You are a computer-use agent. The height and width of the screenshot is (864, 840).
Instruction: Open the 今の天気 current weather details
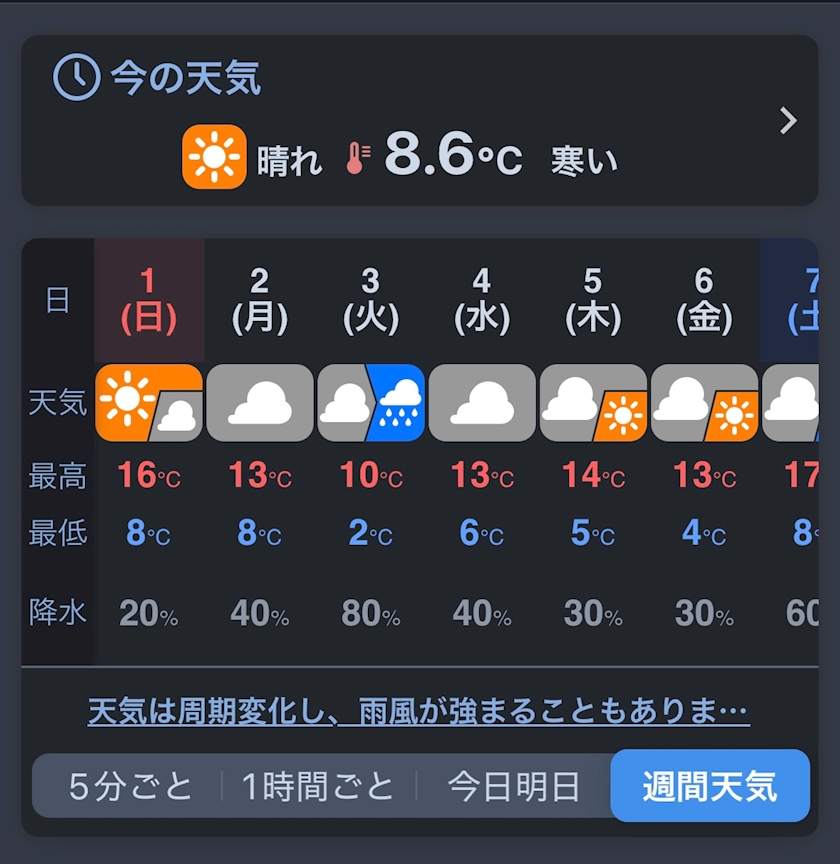(788, 121)
